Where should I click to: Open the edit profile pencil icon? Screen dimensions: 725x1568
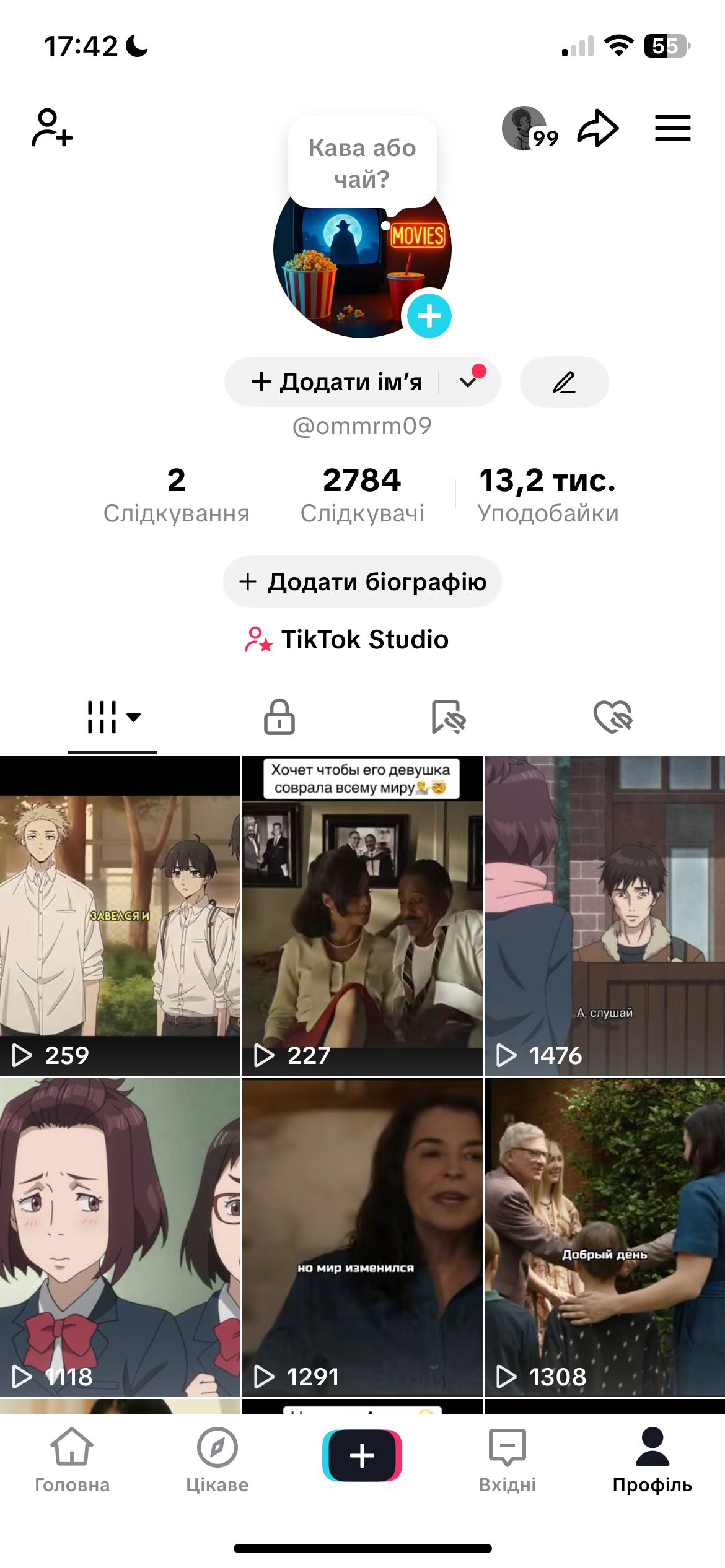(563, 382)
